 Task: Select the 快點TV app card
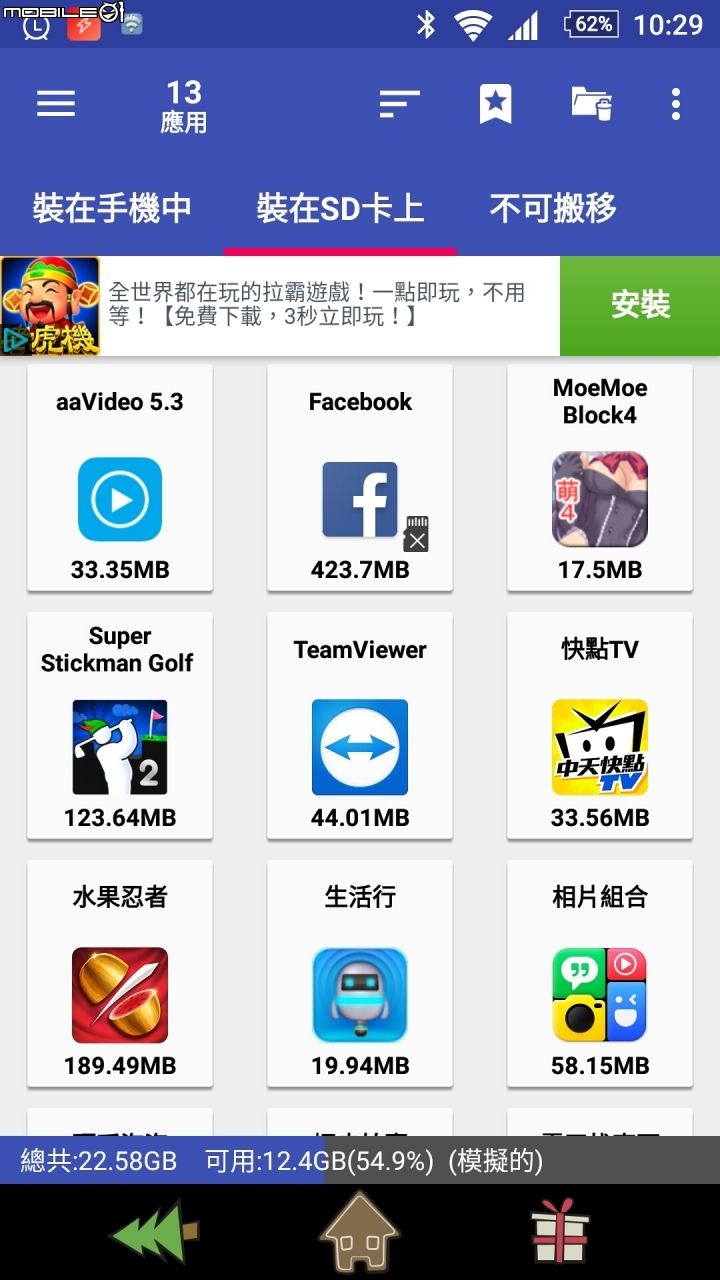pos(600,726)
